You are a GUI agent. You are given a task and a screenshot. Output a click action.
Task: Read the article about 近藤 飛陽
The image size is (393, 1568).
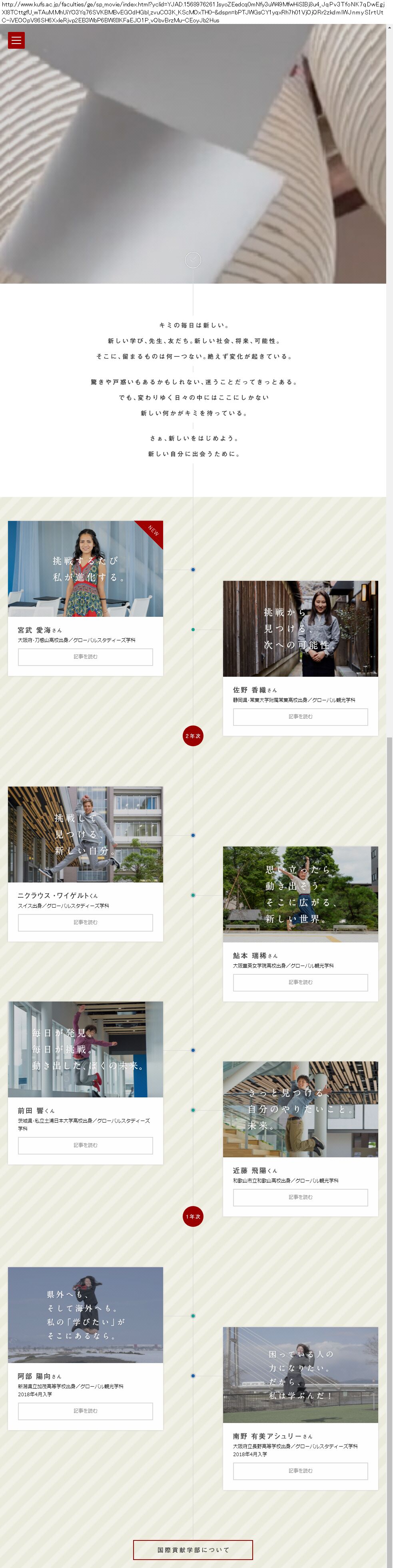[x=300, y=1197]
